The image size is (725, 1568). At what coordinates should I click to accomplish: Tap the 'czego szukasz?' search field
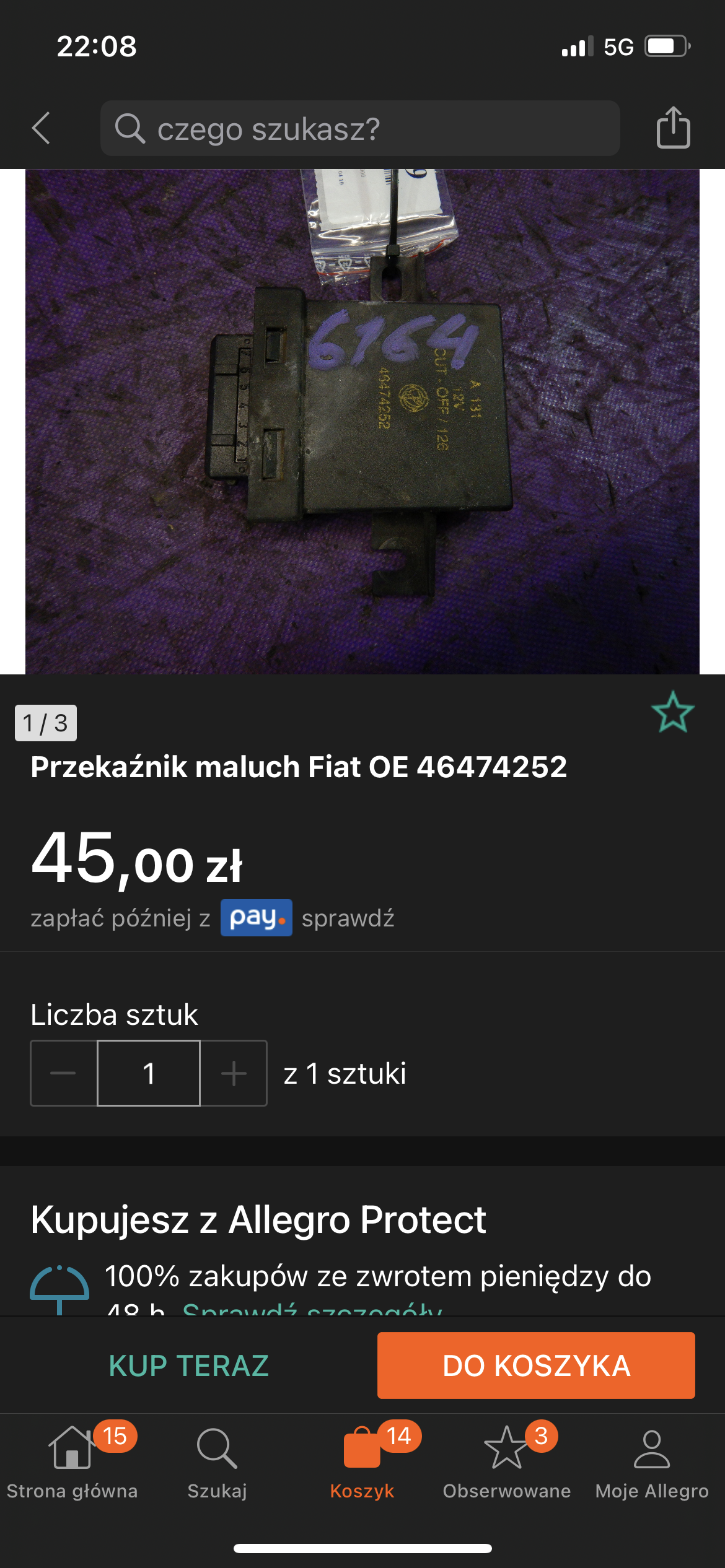(359, 128)
